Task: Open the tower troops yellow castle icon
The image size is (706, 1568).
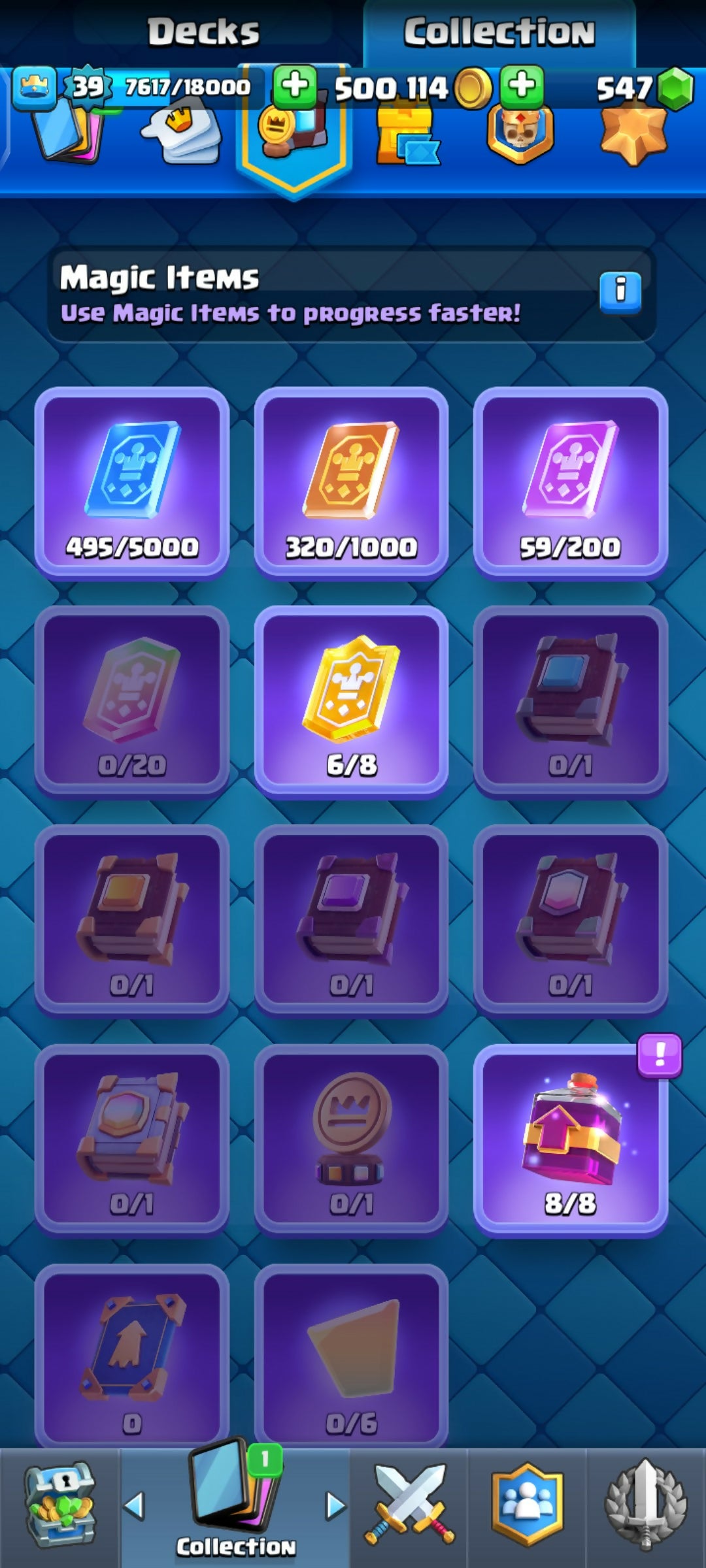Action: click(405, 136)
